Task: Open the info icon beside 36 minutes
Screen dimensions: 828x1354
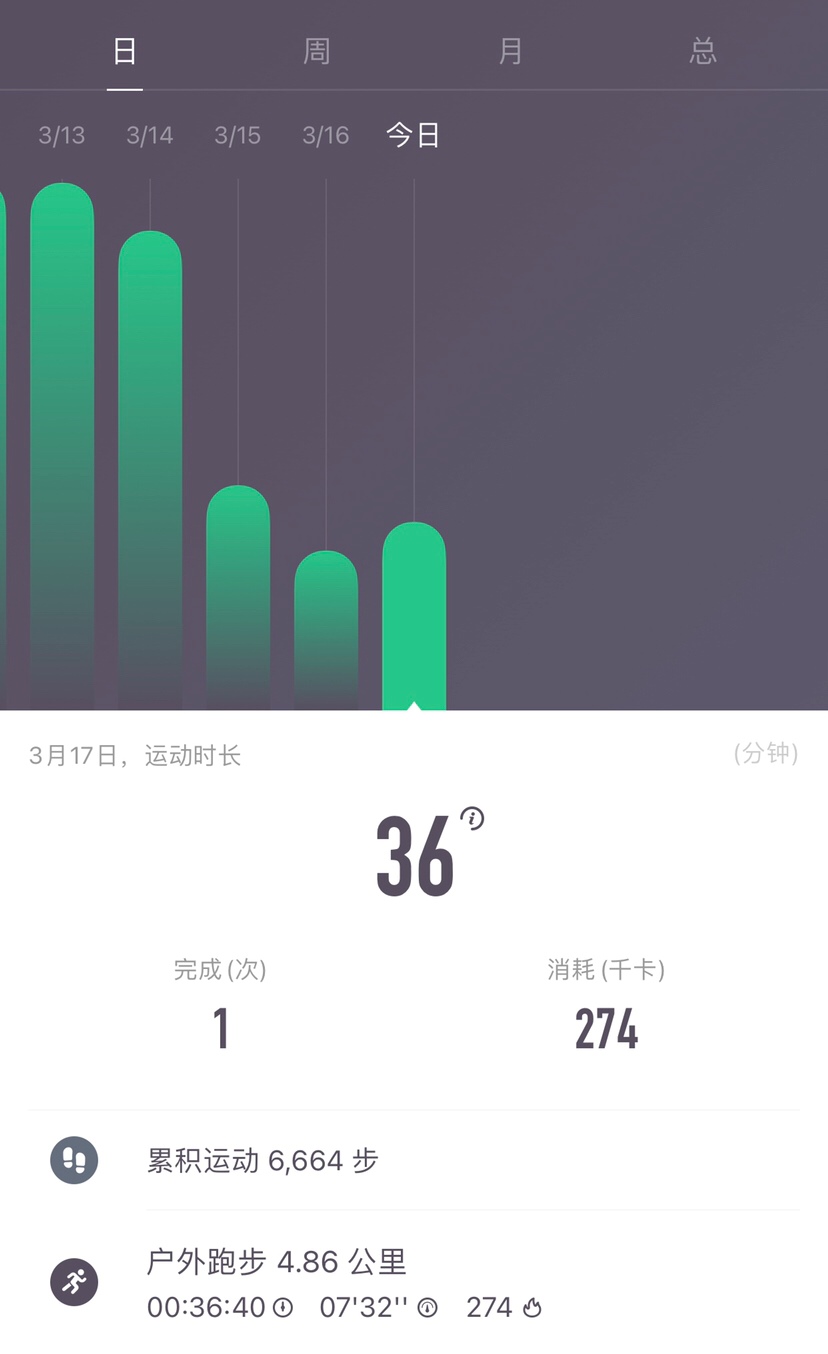Action: tap(472, 819)
